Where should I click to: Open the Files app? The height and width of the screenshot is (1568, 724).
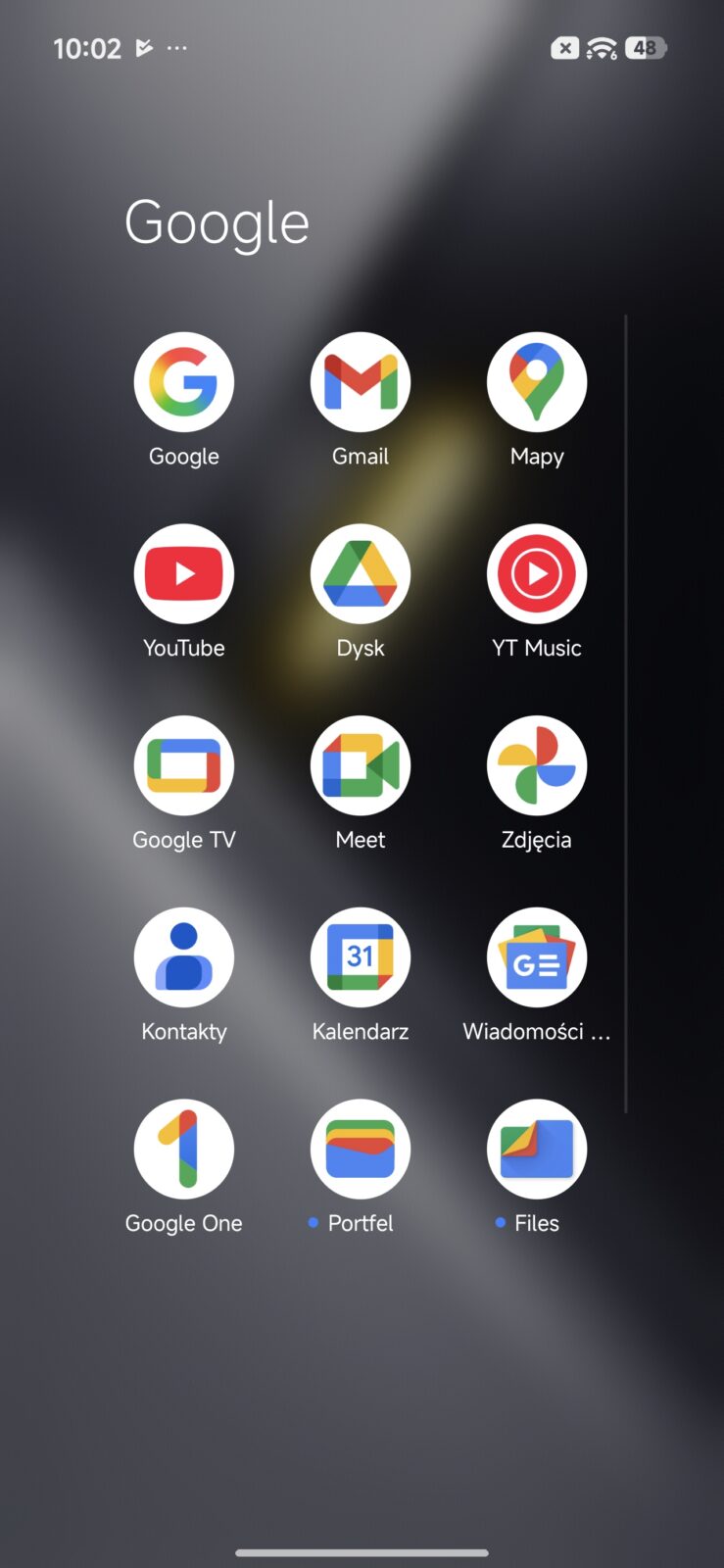537,1149
